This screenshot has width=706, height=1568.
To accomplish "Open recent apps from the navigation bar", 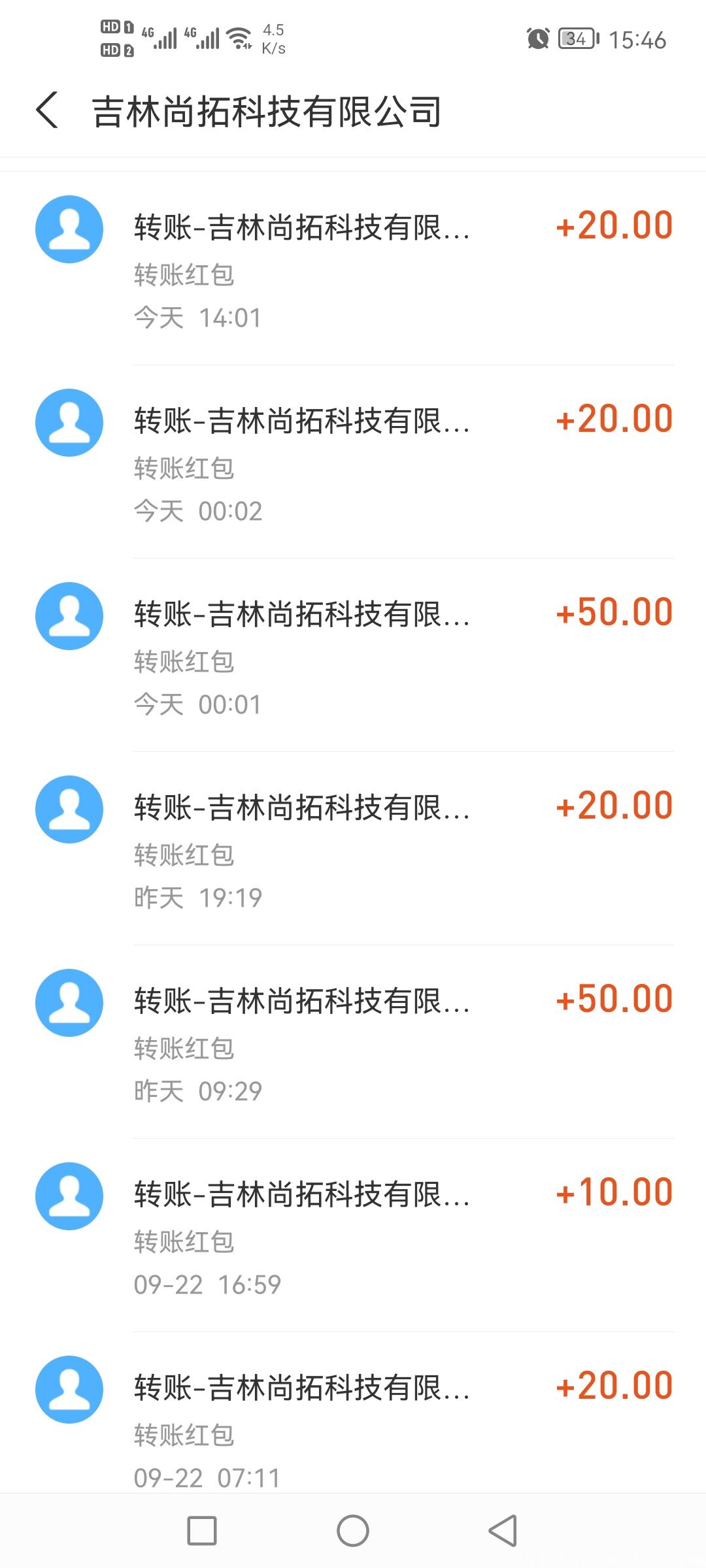I will (x=202, y=1531).
